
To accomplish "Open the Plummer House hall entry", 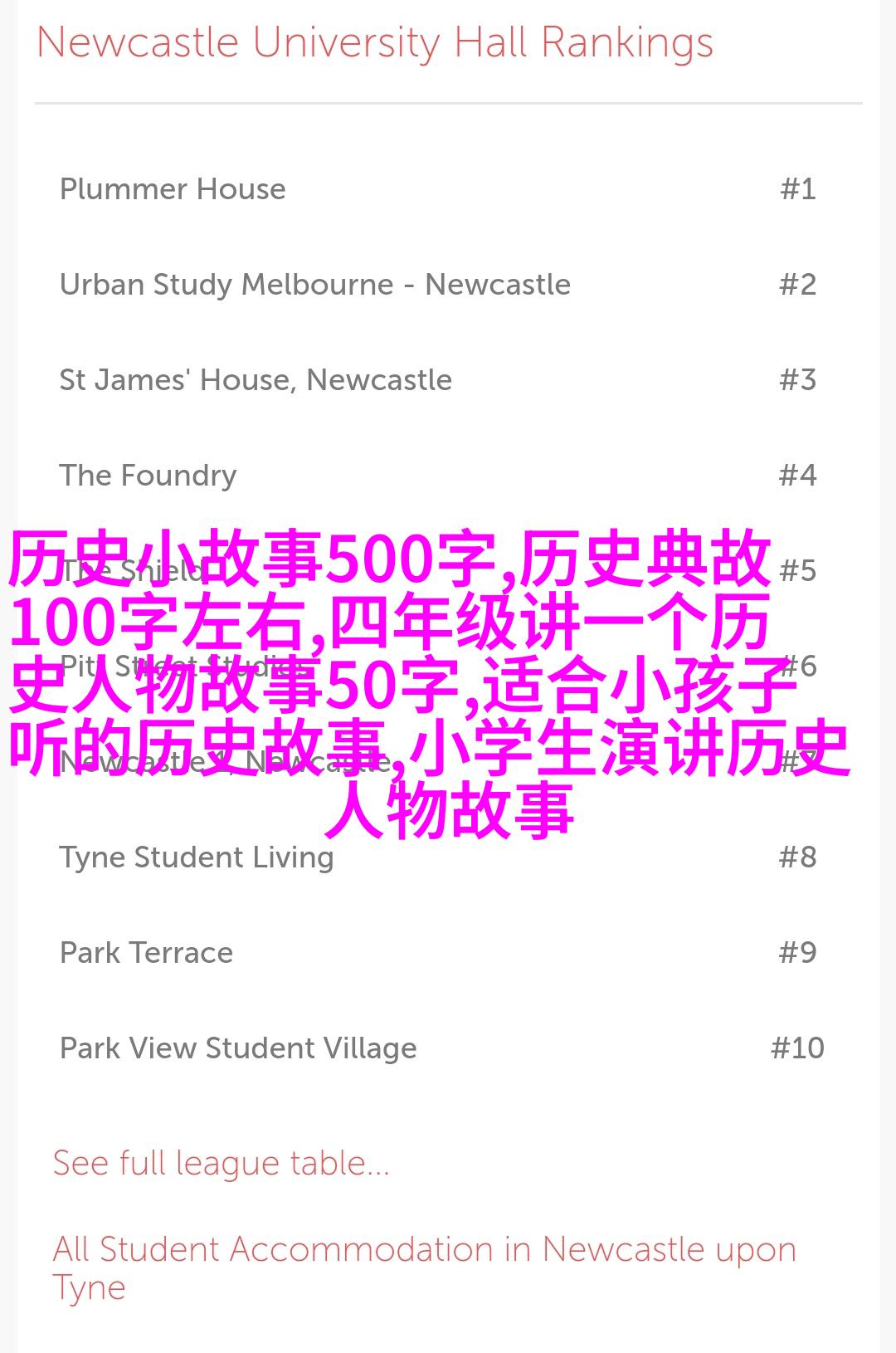I will click(173, 189).
